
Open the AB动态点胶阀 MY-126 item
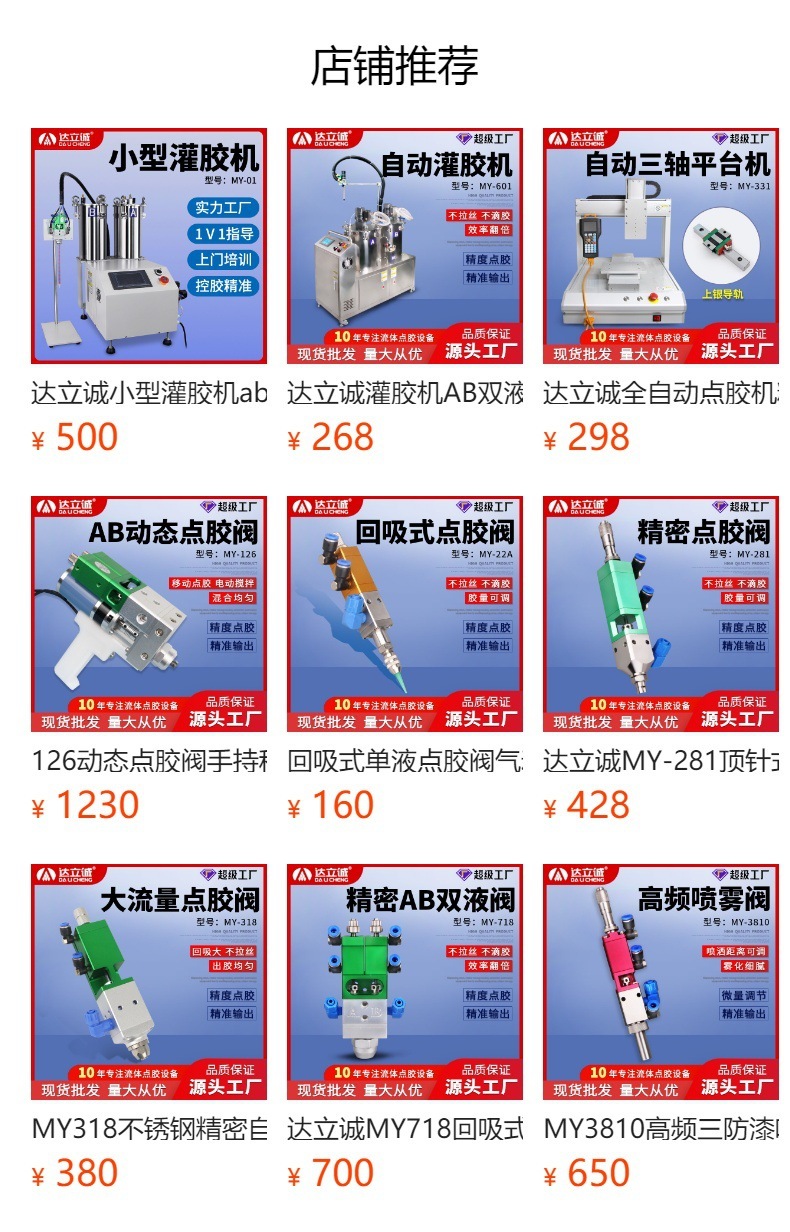coord(149,614)
